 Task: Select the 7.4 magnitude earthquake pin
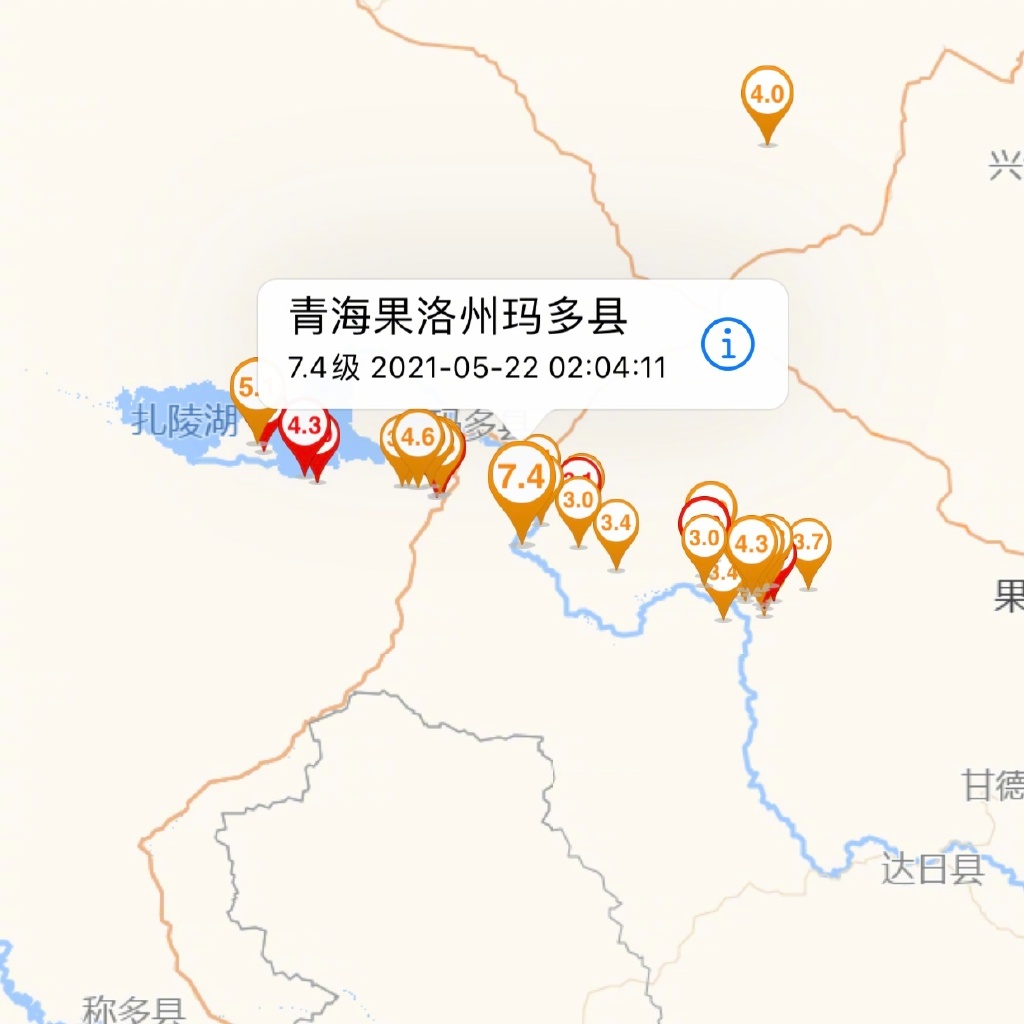[x=521, y=480]
